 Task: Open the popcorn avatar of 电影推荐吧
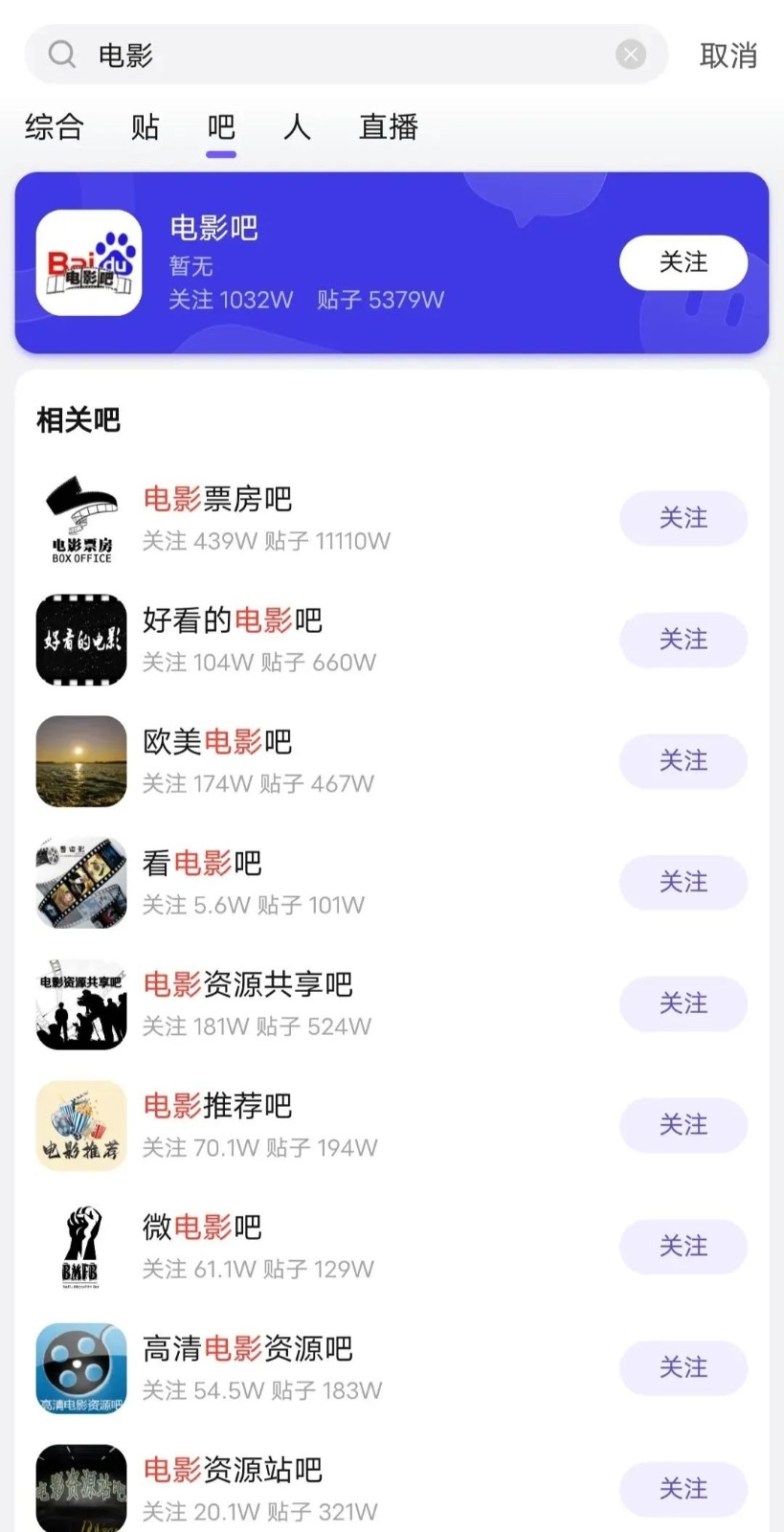coord(80,1126)
